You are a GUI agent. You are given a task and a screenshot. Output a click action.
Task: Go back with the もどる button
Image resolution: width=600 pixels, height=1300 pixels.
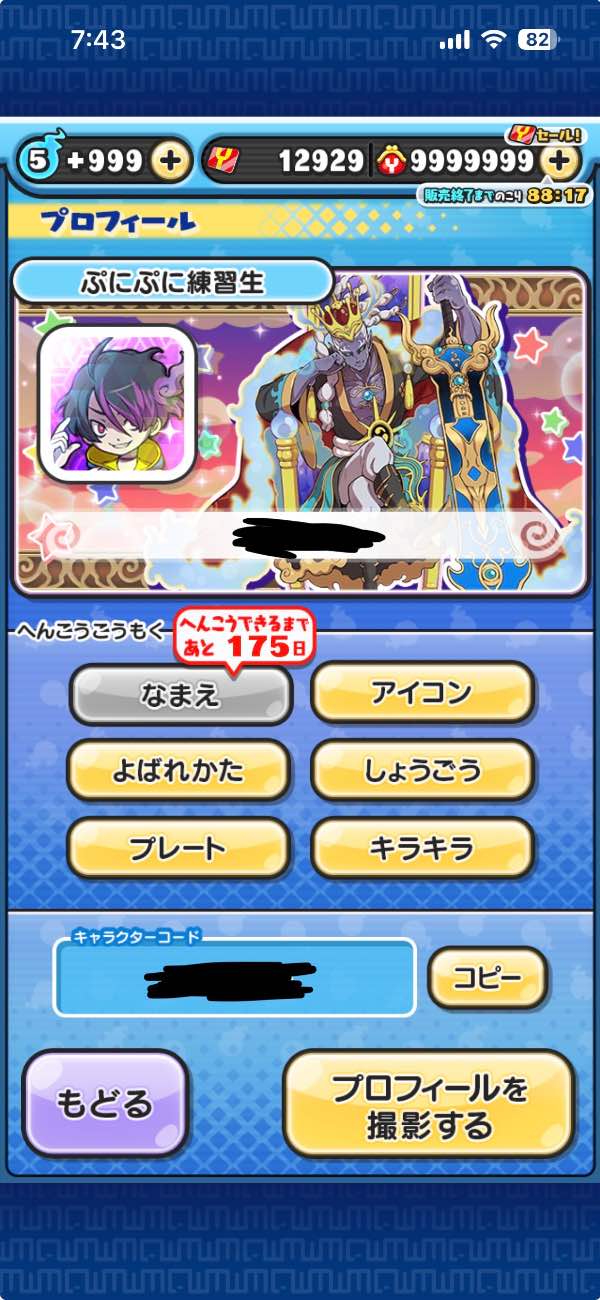(105, 1103)
